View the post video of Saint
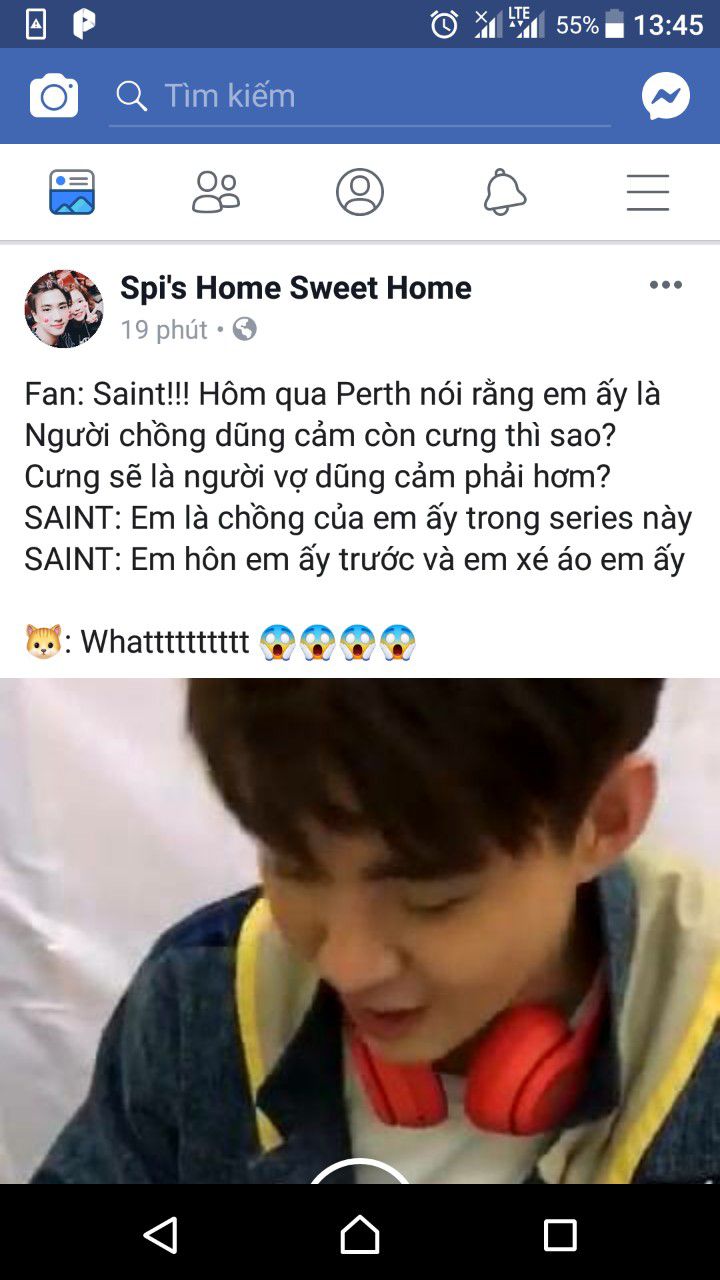The image size is (720, 1280). tap(360, 930)
